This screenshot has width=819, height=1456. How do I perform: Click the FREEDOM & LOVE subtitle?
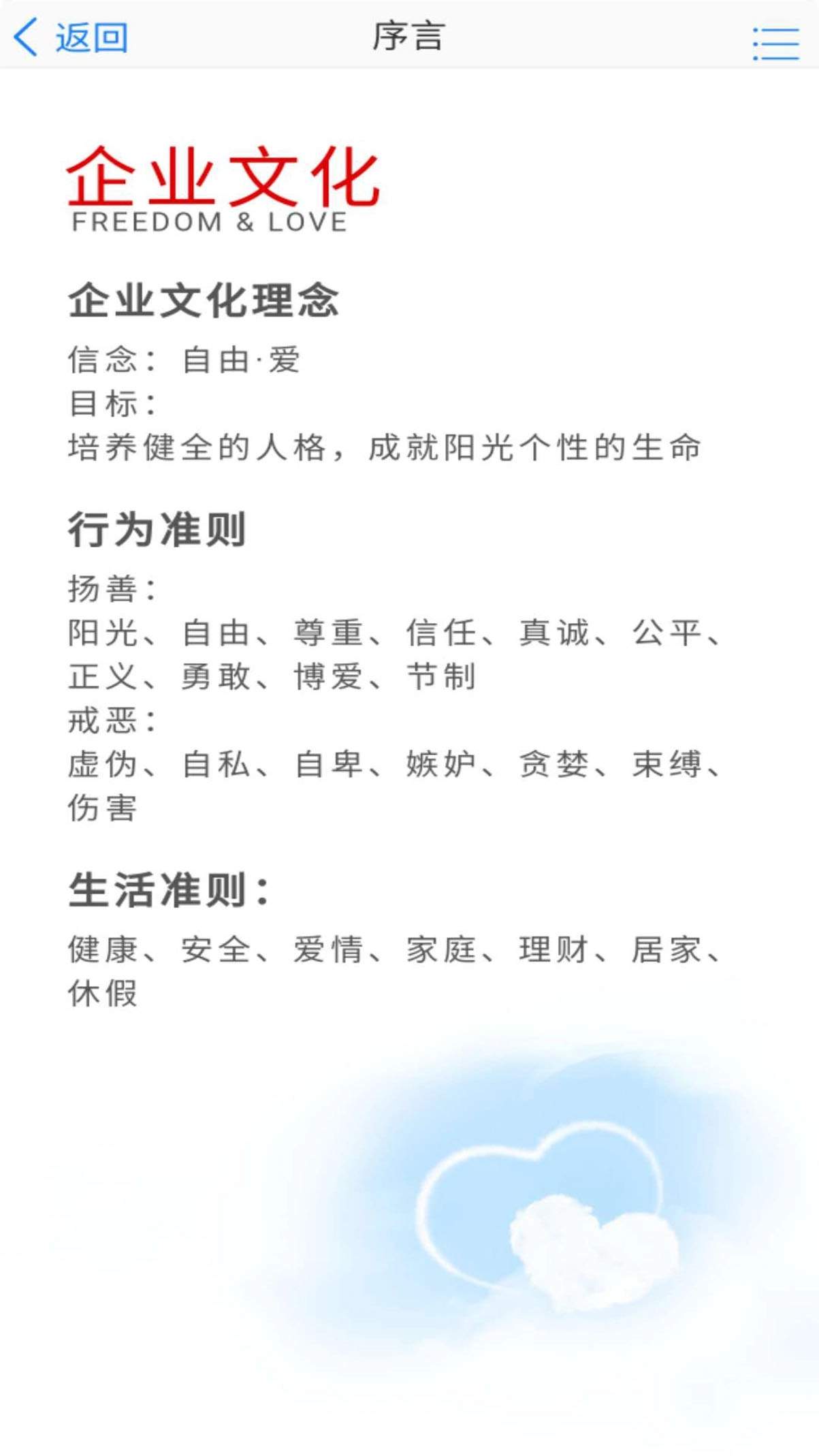point(206,221)
